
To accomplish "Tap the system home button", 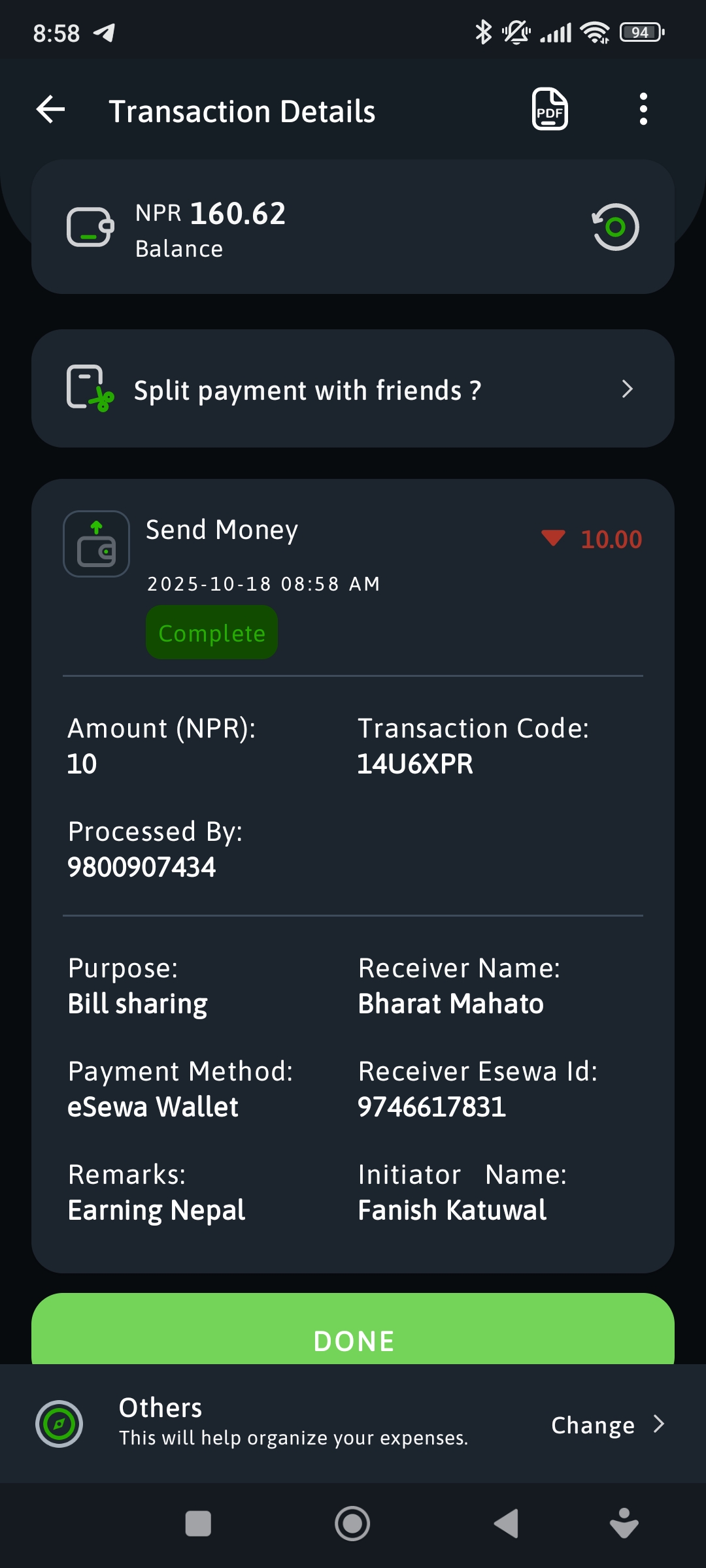I will (352, 1524).
